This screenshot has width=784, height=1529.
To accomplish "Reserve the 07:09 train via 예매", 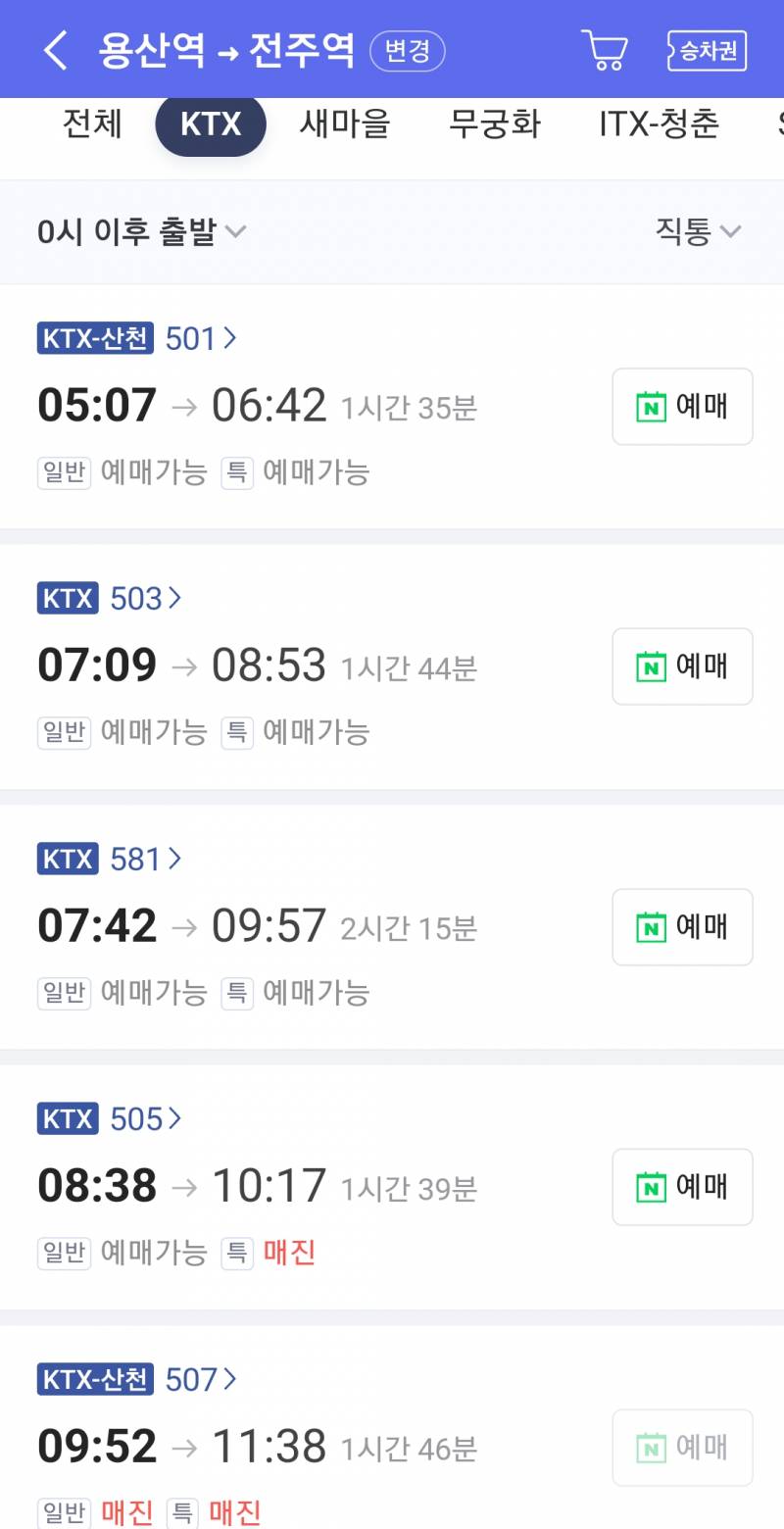I will pyautogui.click(x=682, y=666).
